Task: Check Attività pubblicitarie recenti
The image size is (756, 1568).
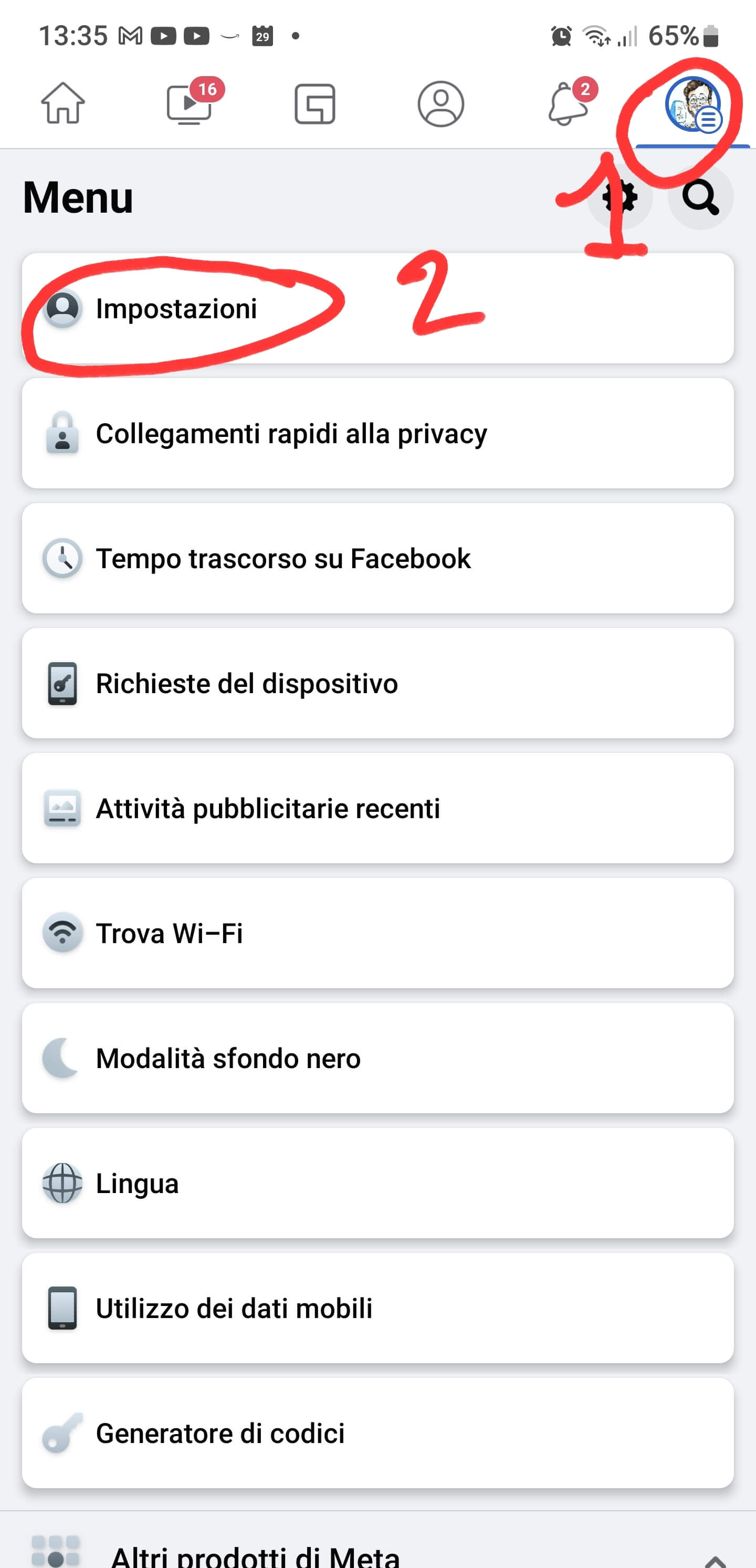Action: coord(377,808)
